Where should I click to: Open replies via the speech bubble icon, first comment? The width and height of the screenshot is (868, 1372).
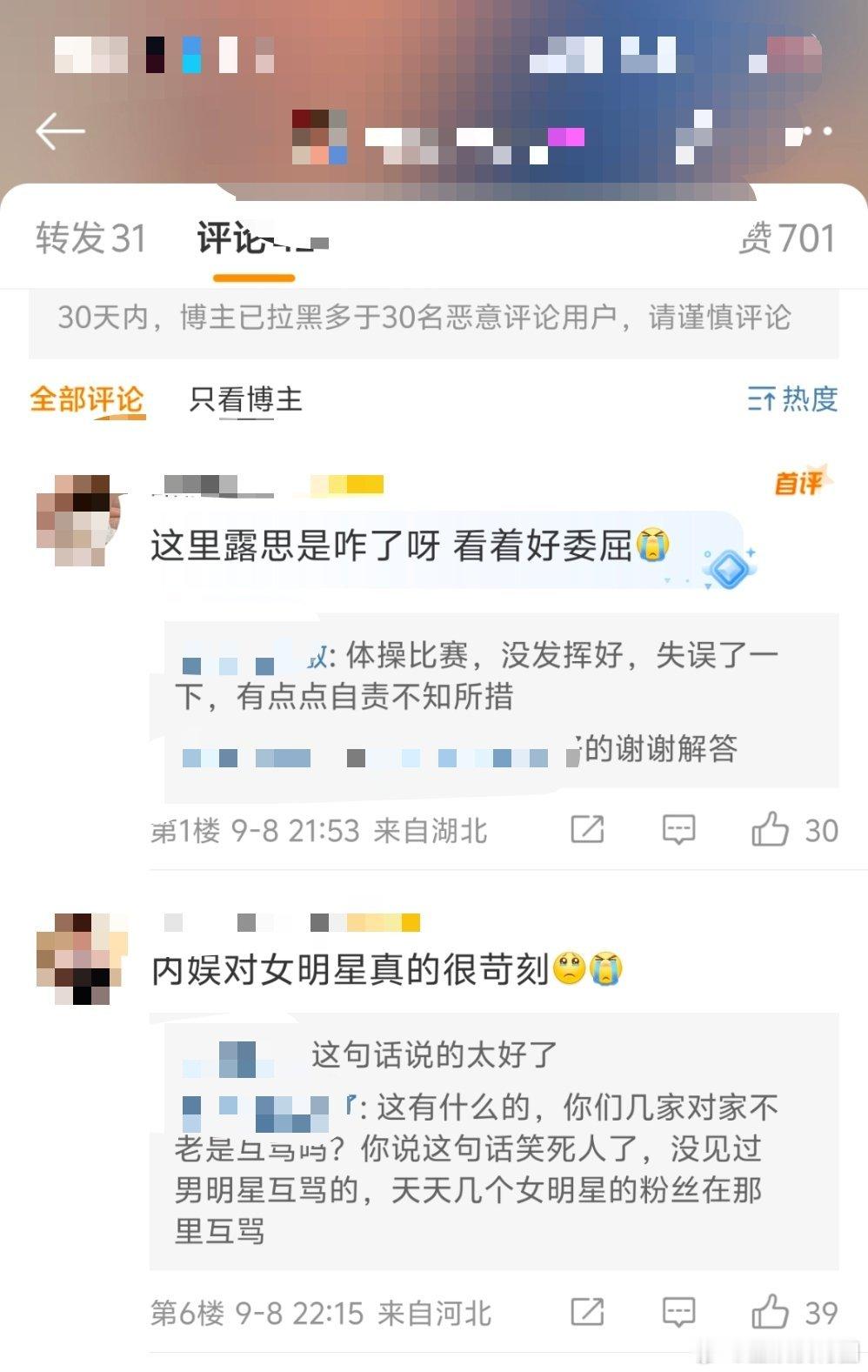678,828
